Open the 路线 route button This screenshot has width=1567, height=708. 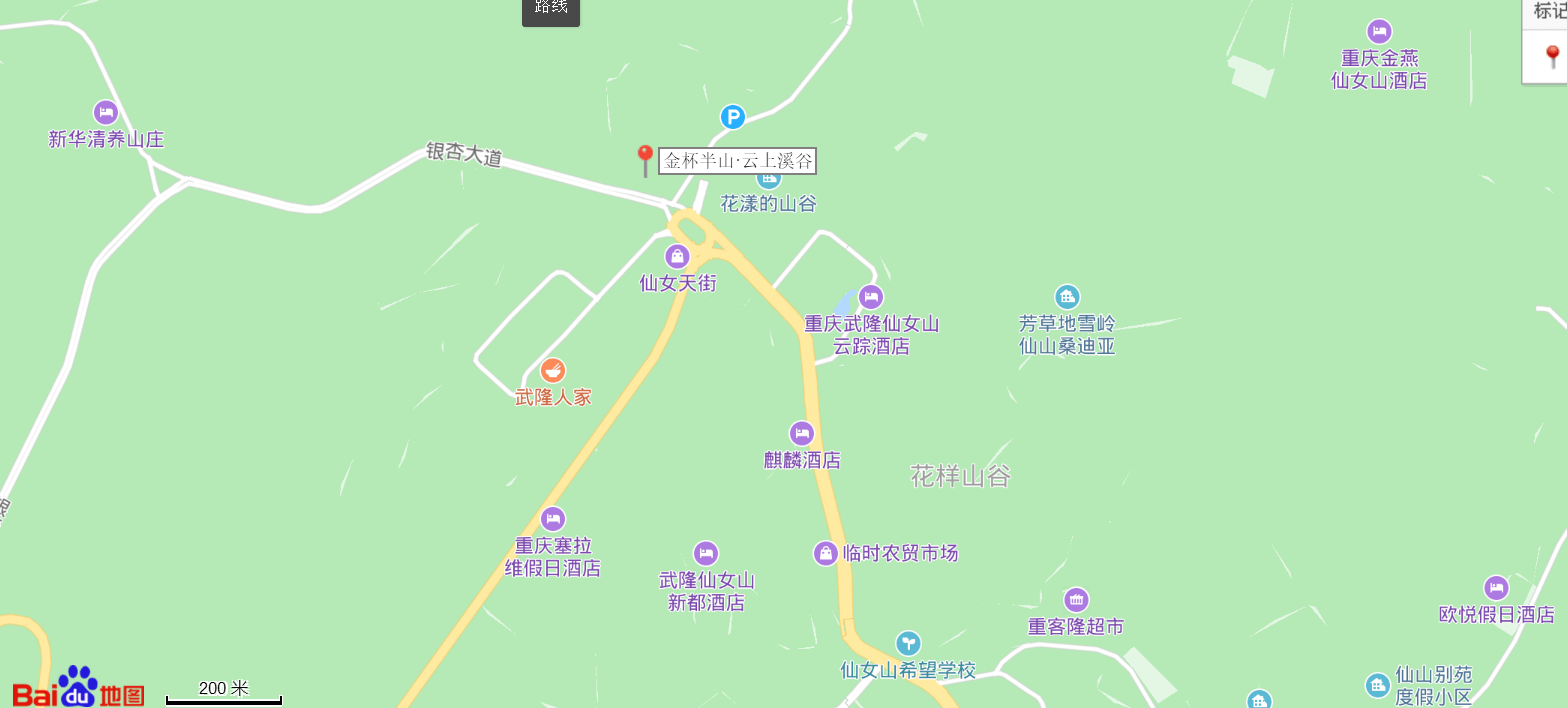coord(551,10)
